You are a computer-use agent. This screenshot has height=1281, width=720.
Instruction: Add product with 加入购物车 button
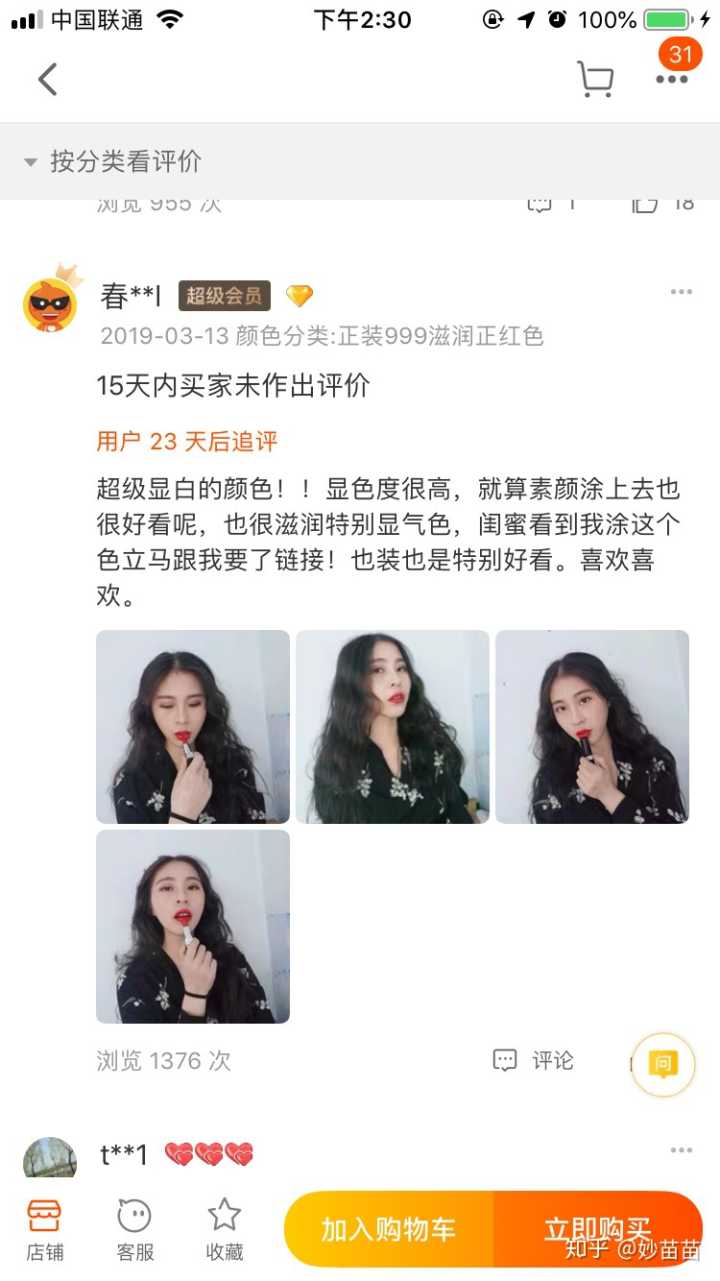[x=388, y=1229]
